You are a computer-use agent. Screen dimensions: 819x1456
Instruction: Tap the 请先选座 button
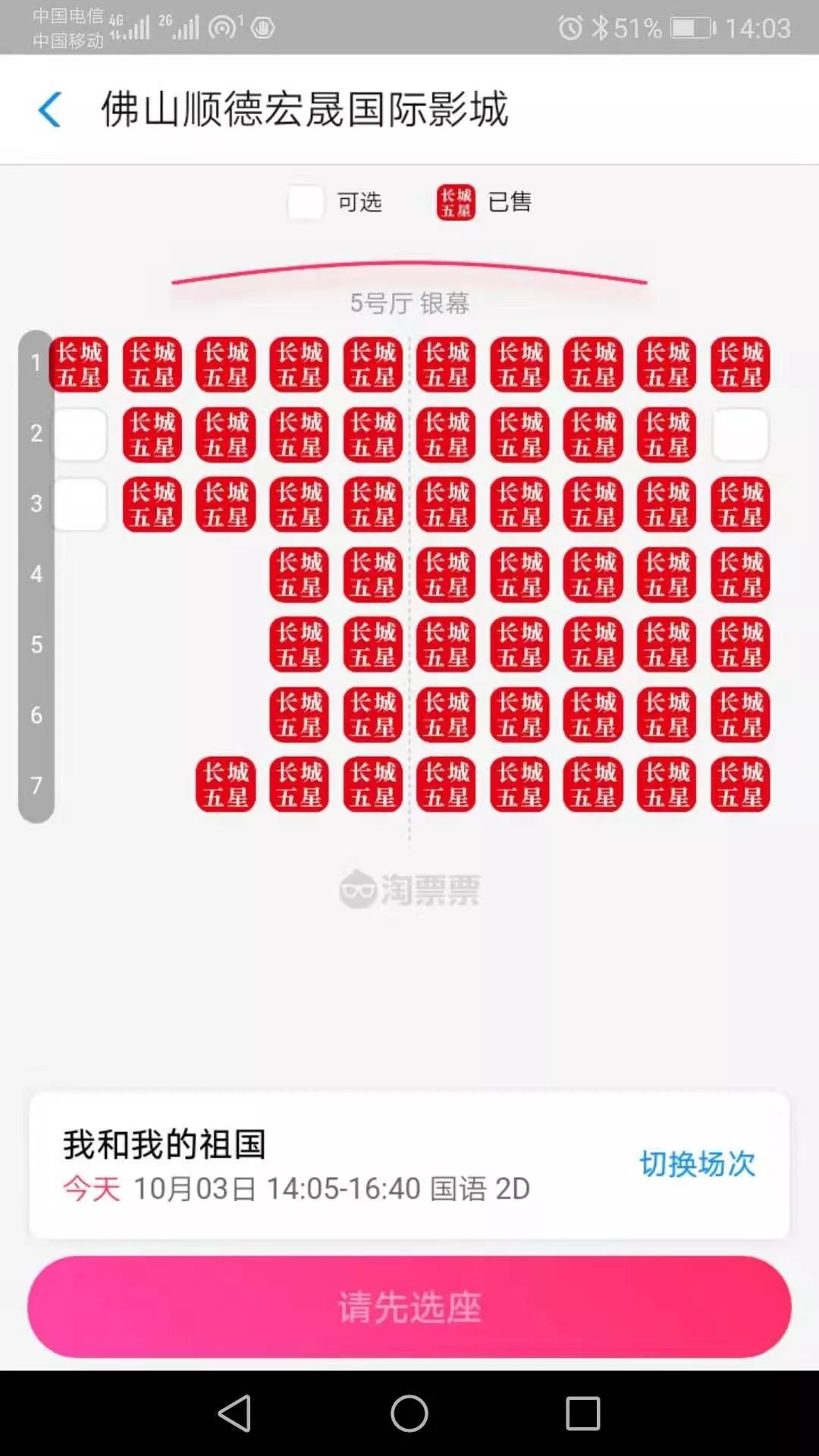click(x=409, y=1307)
